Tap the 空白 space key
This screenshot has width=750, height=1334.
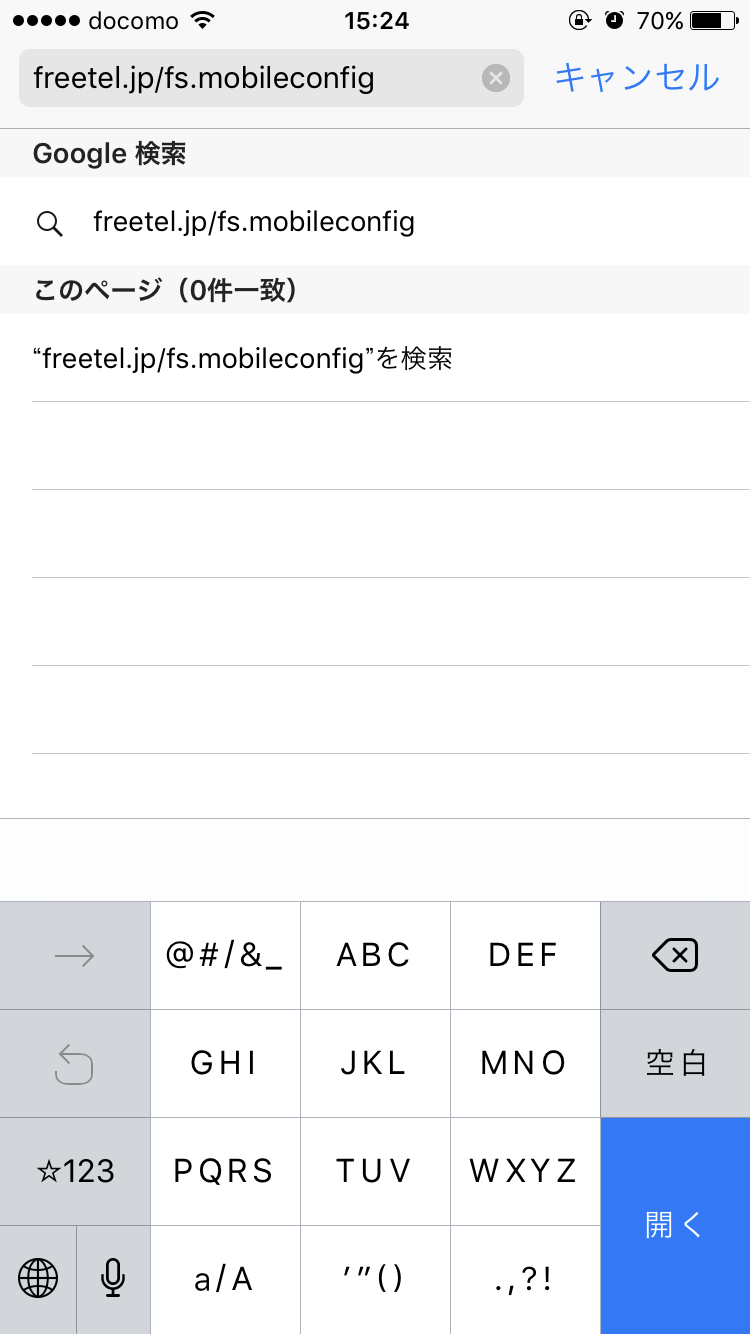click(675, 1063)
